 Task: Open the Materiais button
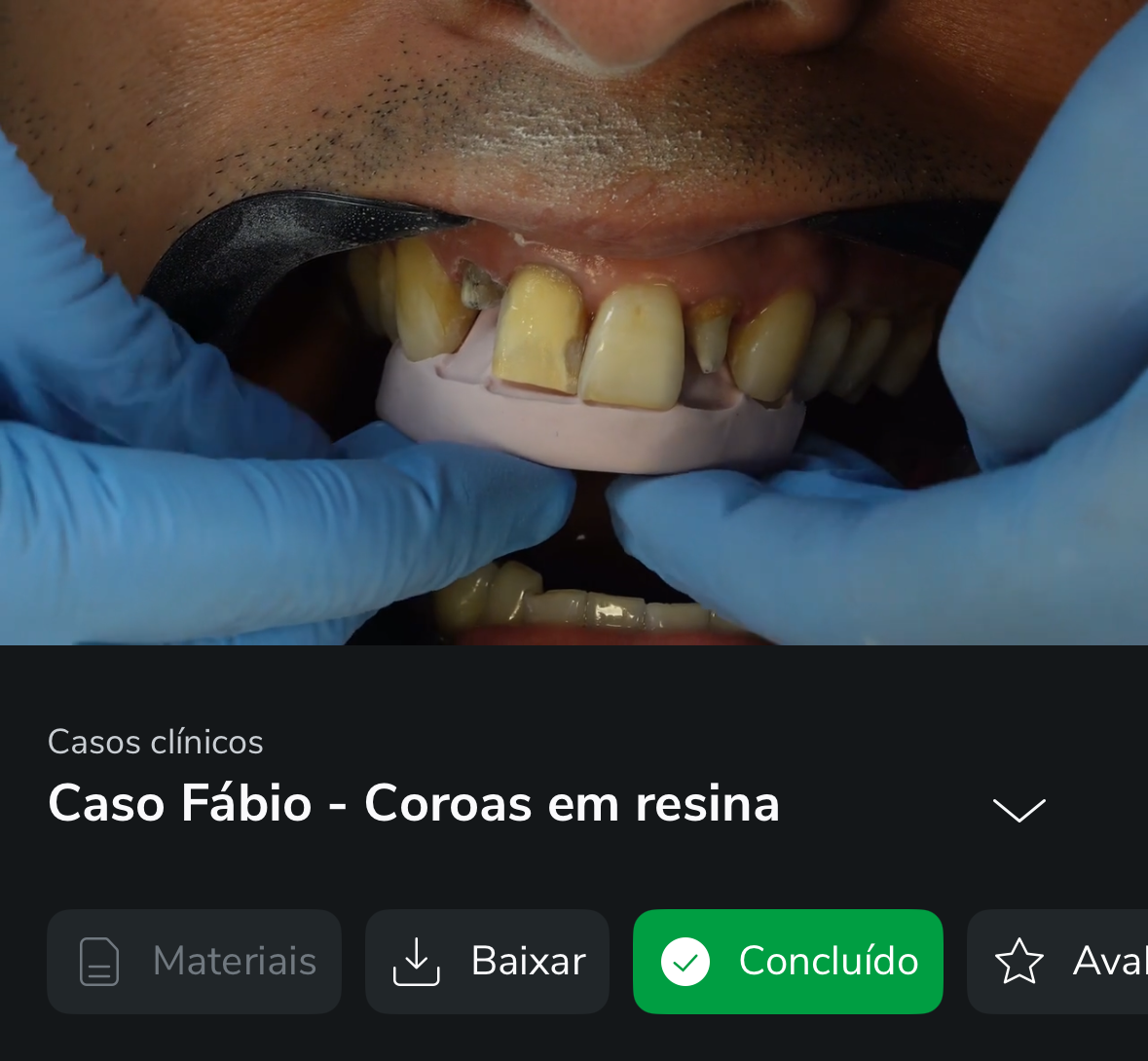pos(195,962)
